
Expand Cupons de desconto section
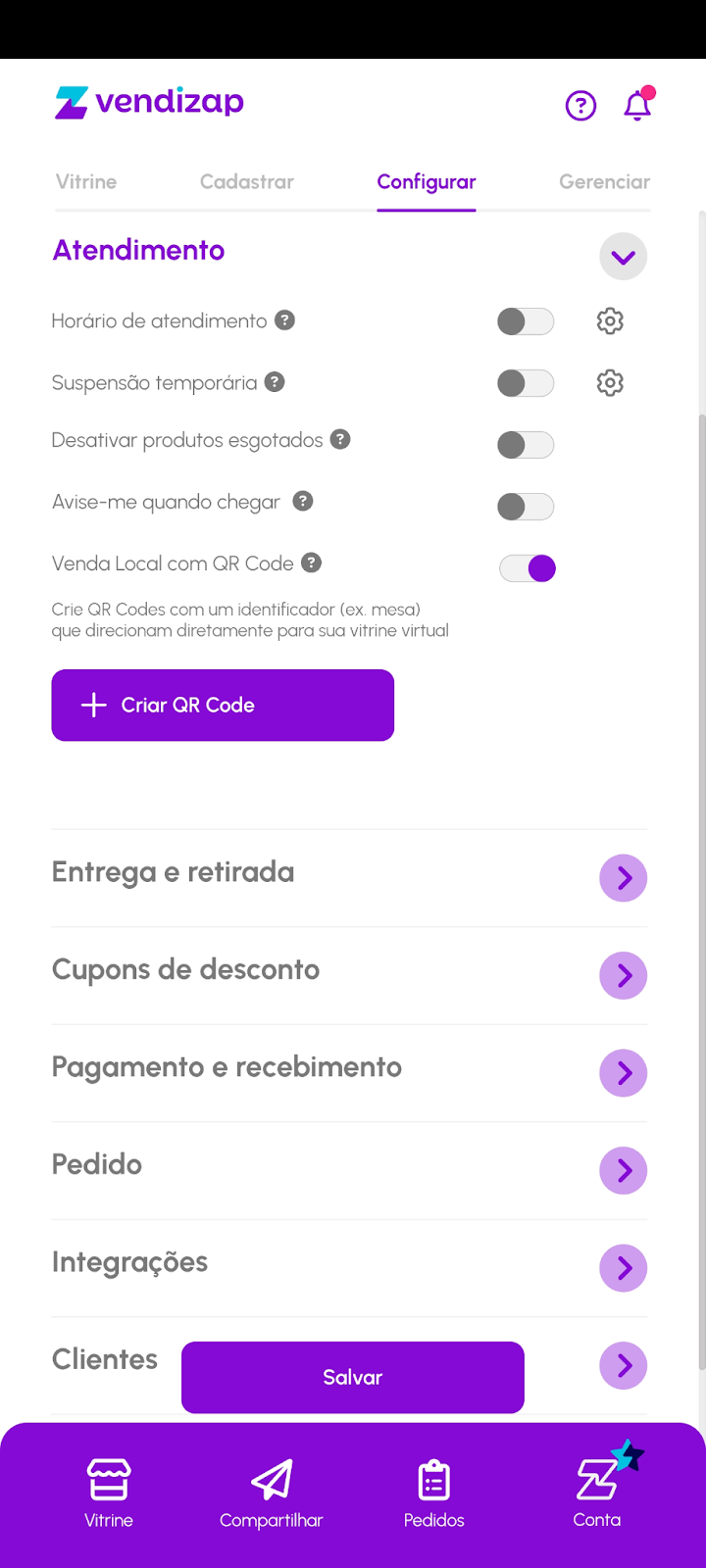[623, 976]
